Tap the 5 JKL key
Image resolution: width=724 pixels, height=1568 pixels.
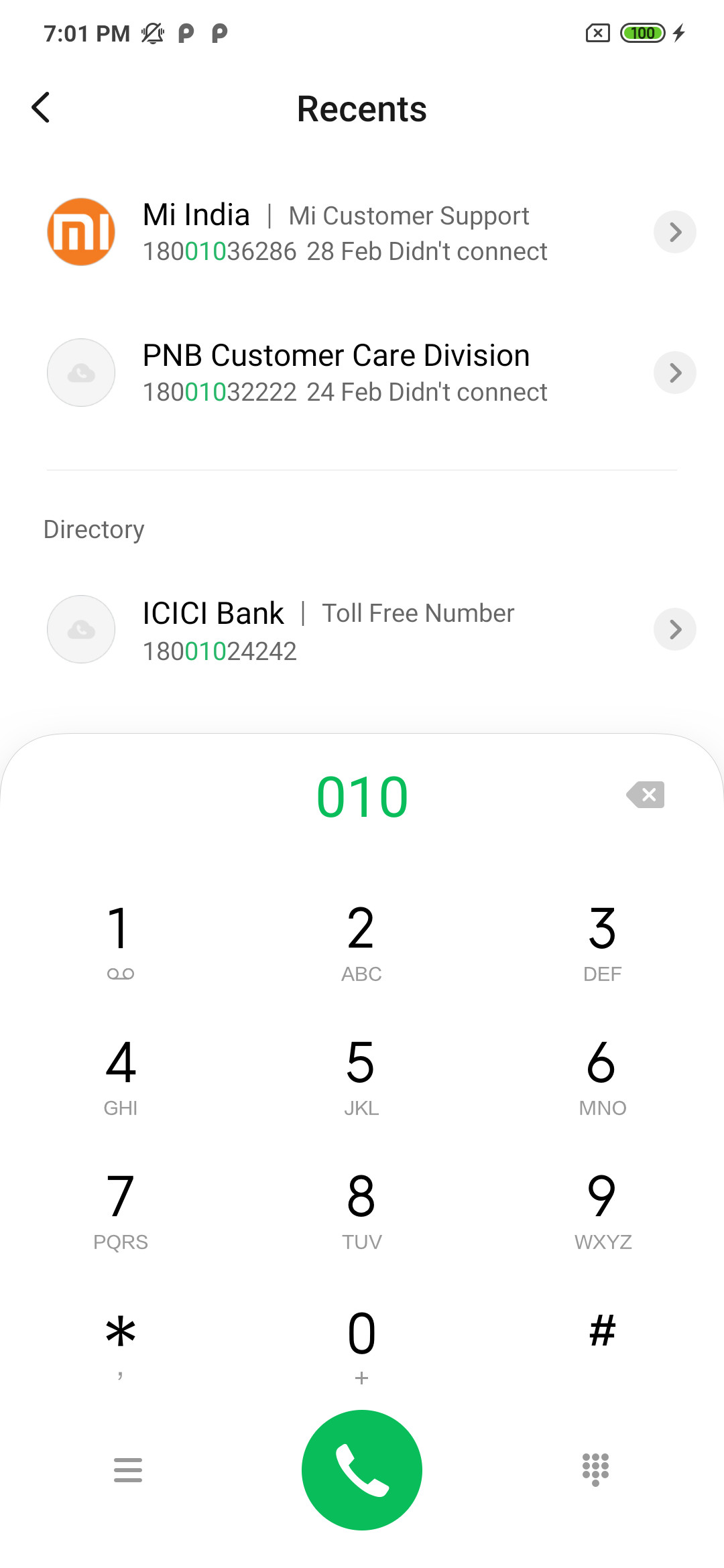[x=361, y=1075]
